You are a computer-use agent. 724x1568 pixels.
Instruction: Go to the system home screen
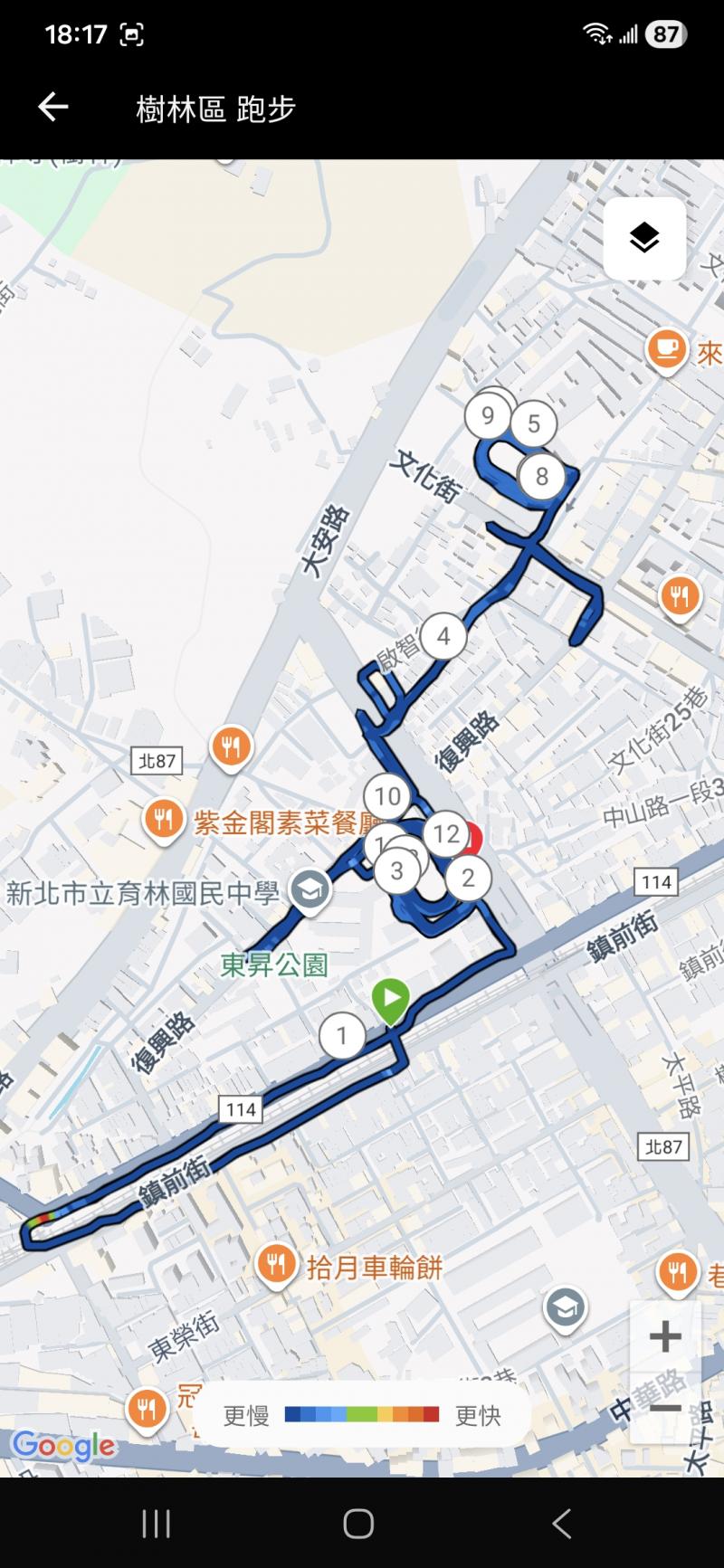(x=359, y=1524)
